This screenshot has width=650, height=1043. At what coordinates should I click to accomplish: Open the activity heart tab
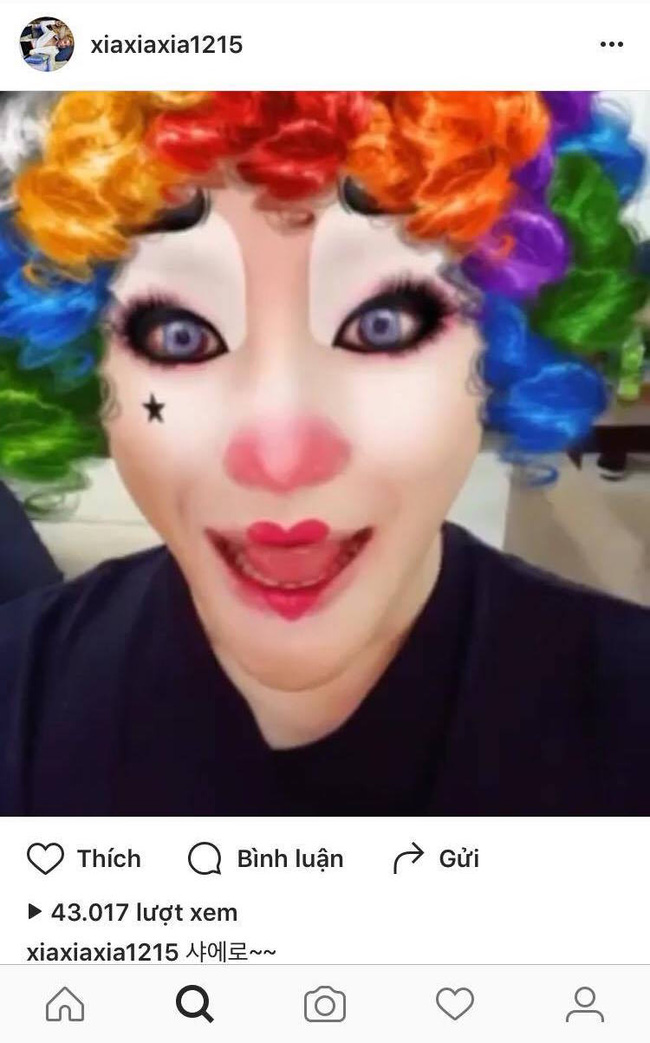455,1004
